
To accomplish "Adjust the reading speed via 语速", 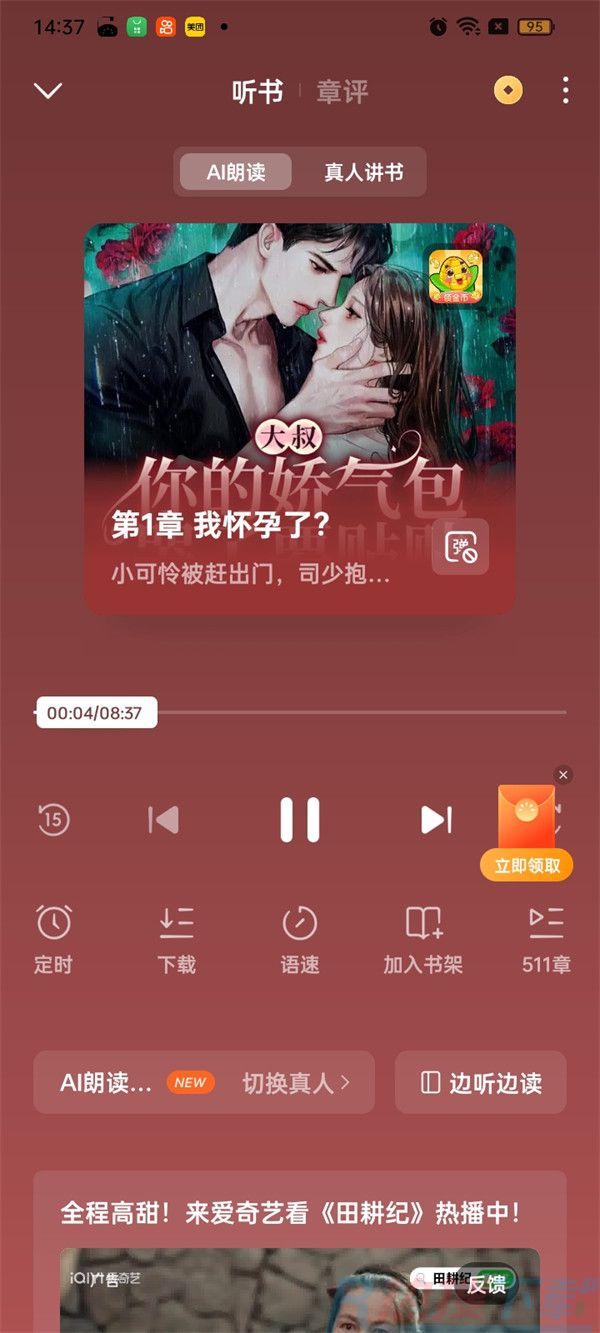I will tap(300, 940).
